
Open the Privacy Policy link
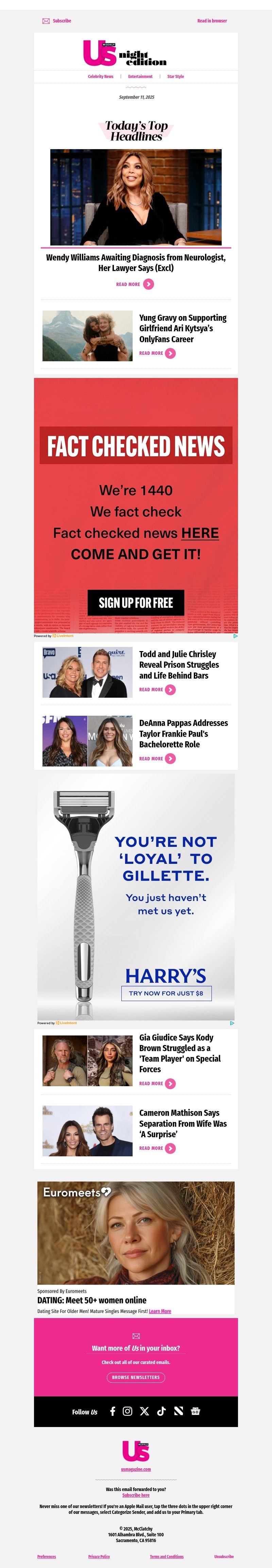99,1556
